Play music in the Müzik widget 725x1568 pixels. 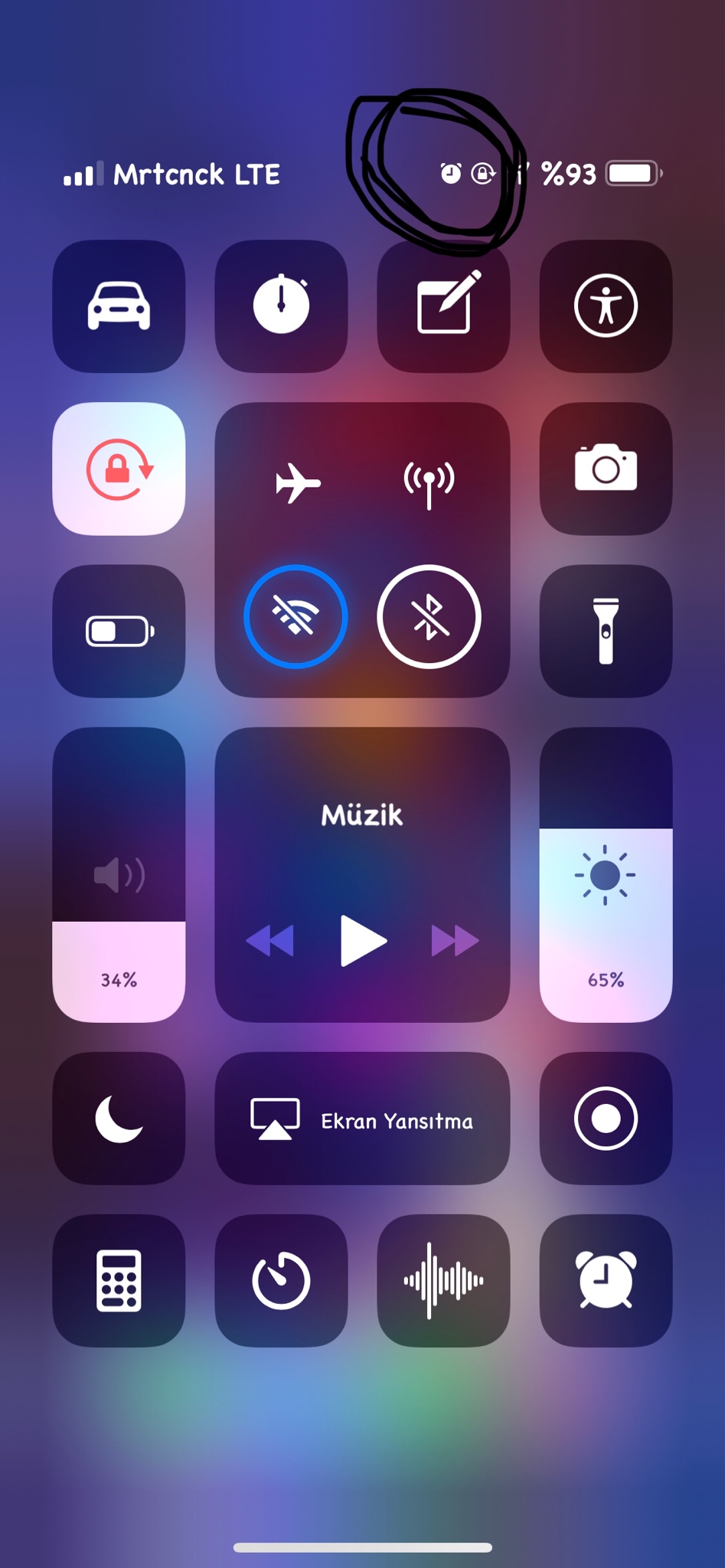click(x=363, y=940)
